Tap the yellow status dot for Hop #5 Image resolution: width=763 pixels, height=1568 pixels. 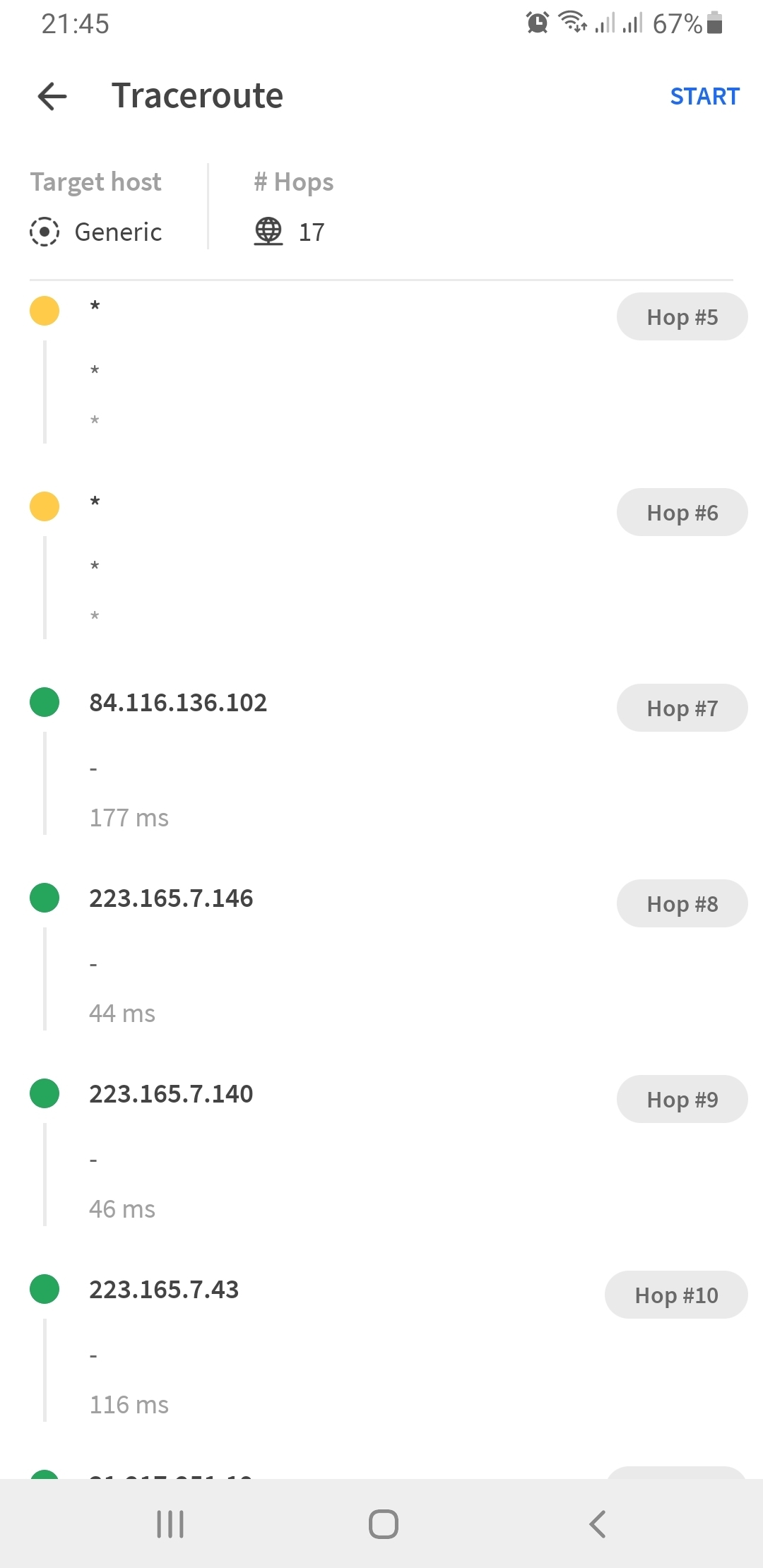tap(45, 311)
